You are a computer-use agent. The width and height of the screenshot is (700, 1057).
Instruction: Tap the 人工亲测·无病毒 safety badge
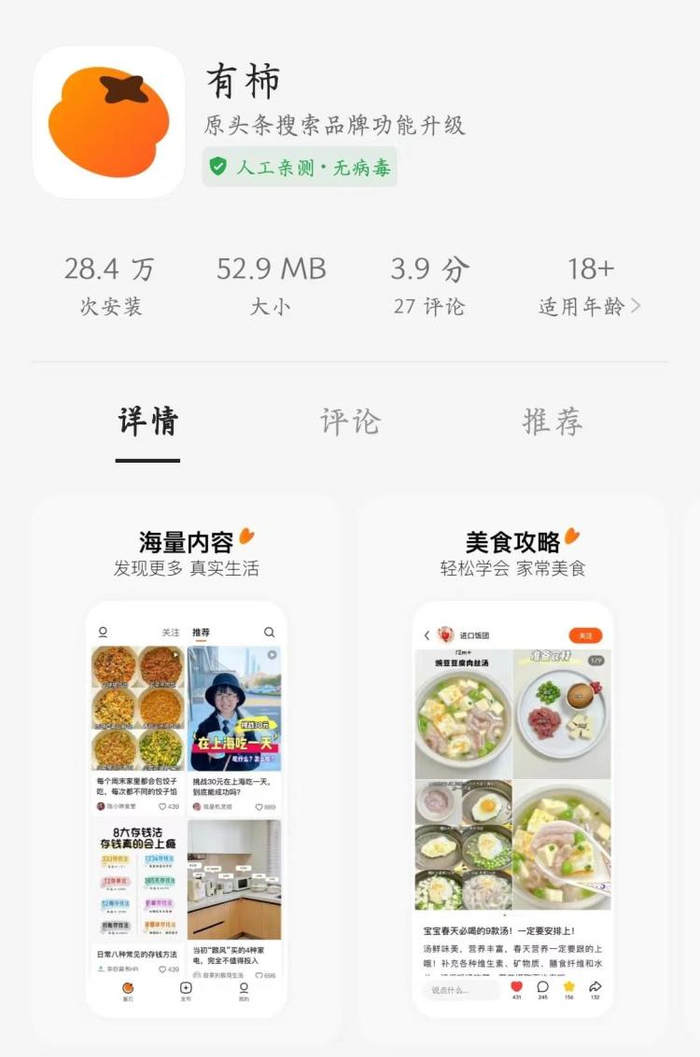(300, 167)
